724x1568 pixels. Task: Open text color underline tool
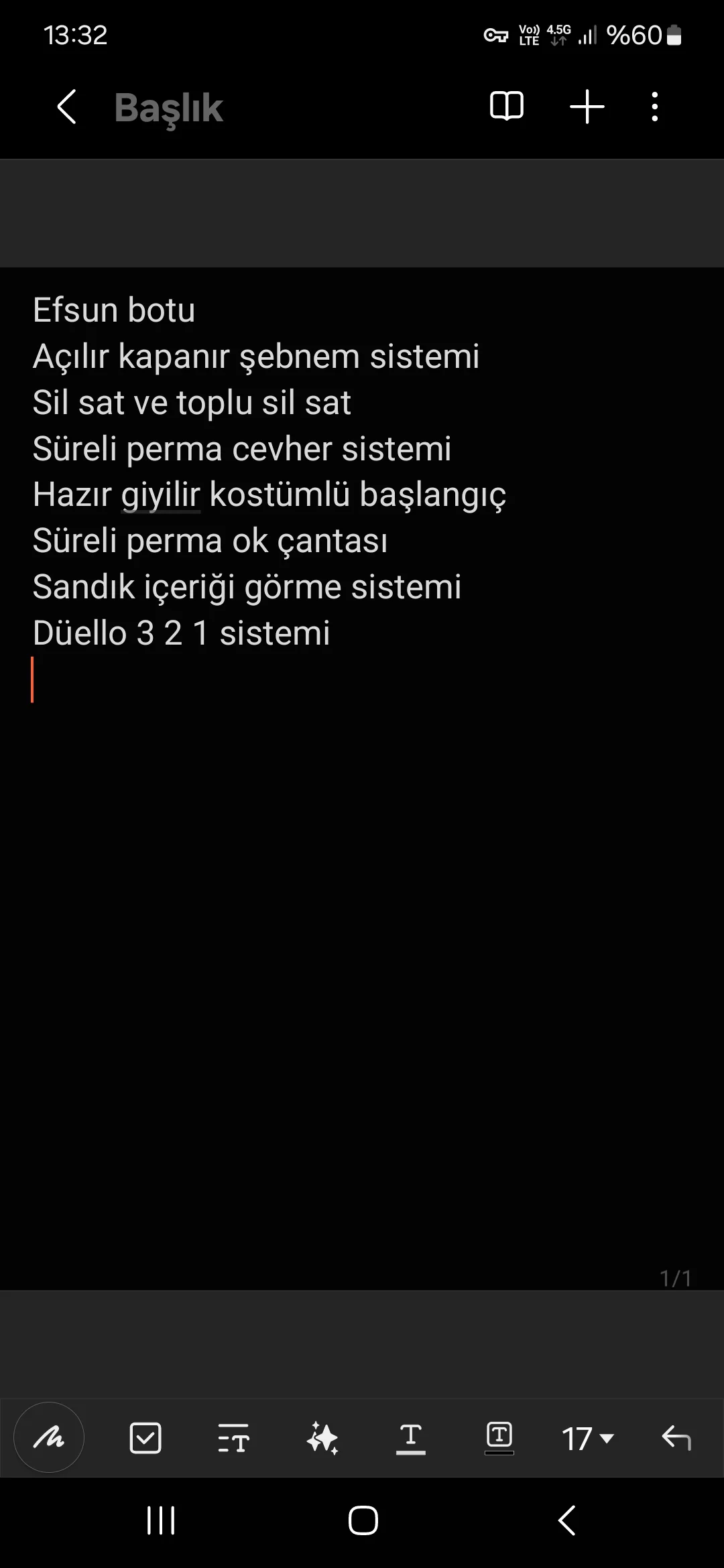(411, 1439)
